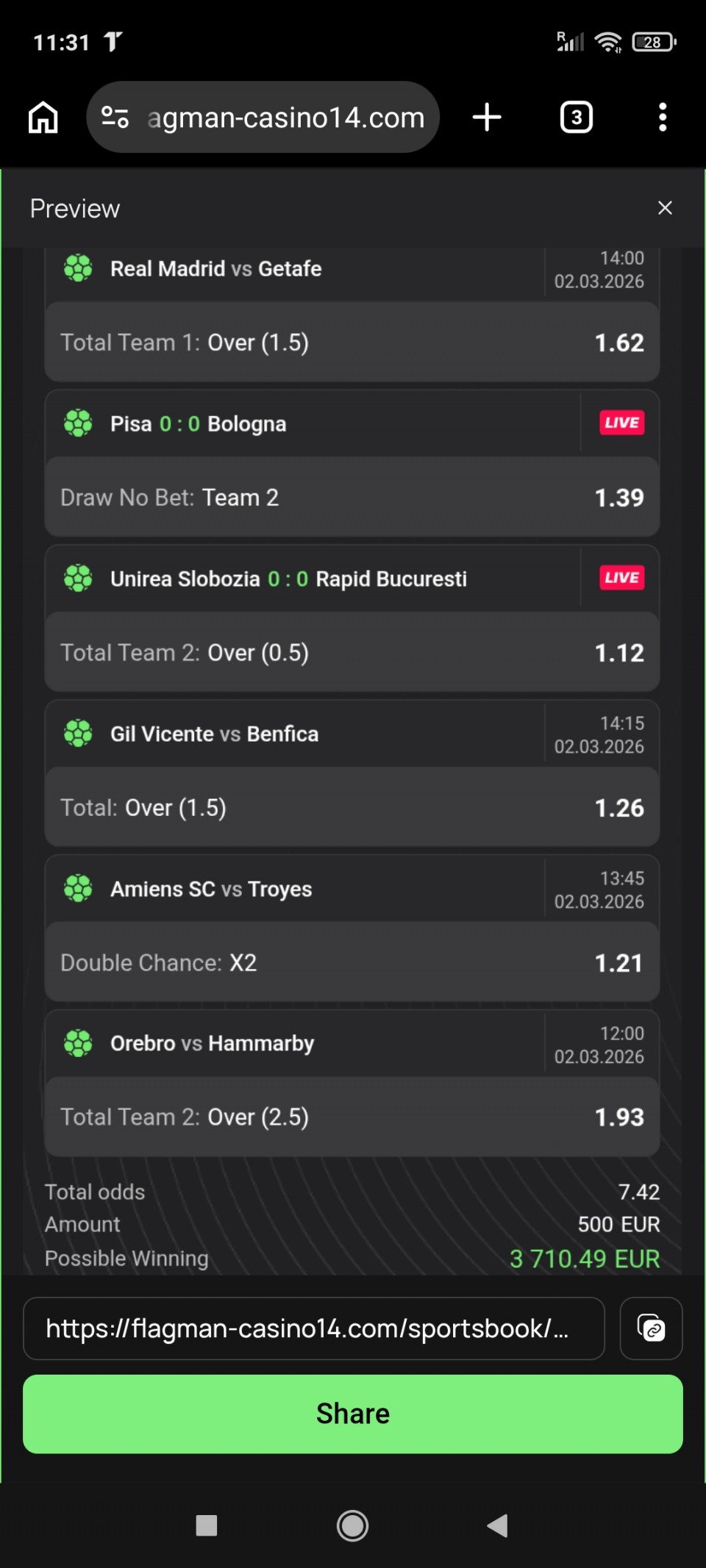The width and height of the screenshot is (706, 1568).
Task: Open the tab switcher showing 3 tabs
Action: pyautogui.click(x=577, y=117)
